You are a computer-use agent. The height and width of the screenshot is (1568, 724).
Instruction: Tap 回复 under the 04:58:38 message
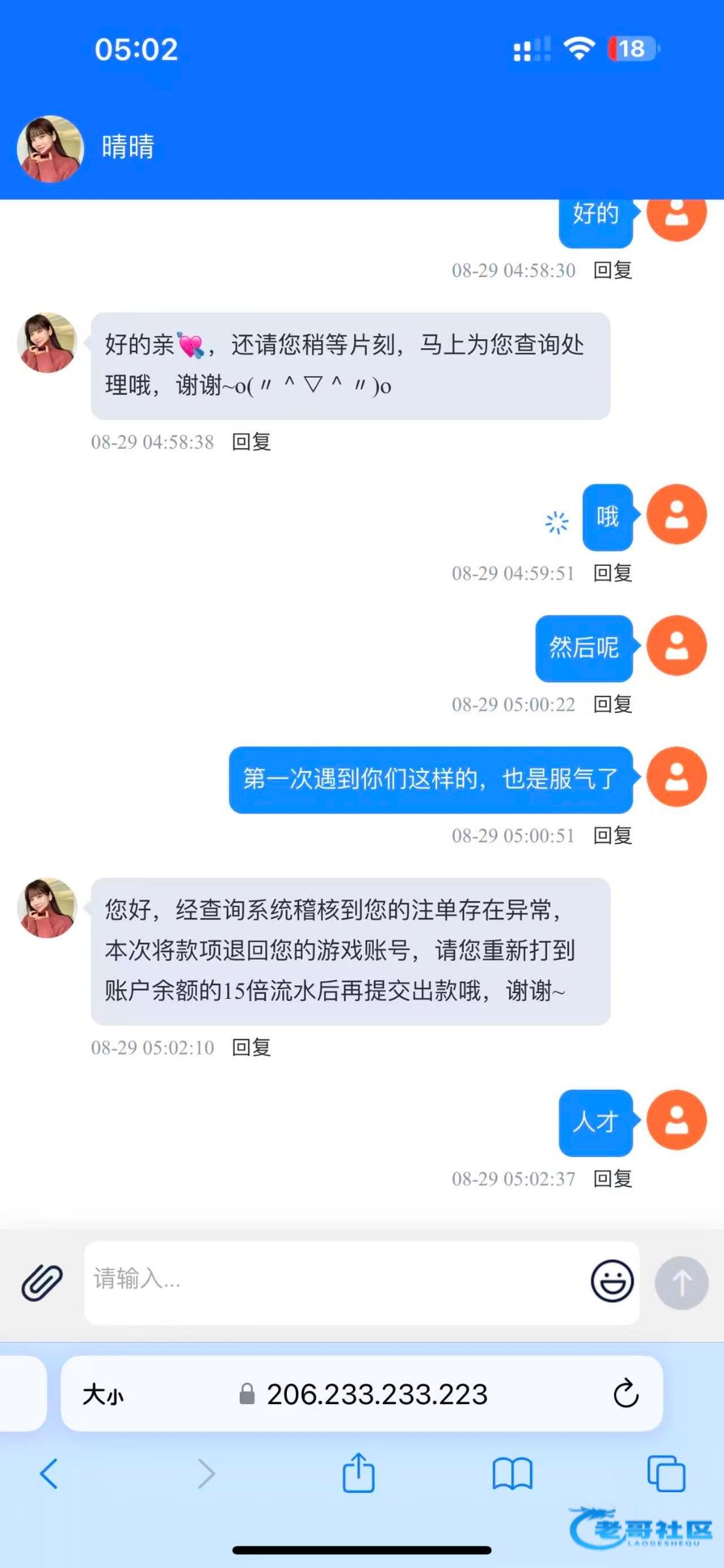tap(252, 442)
